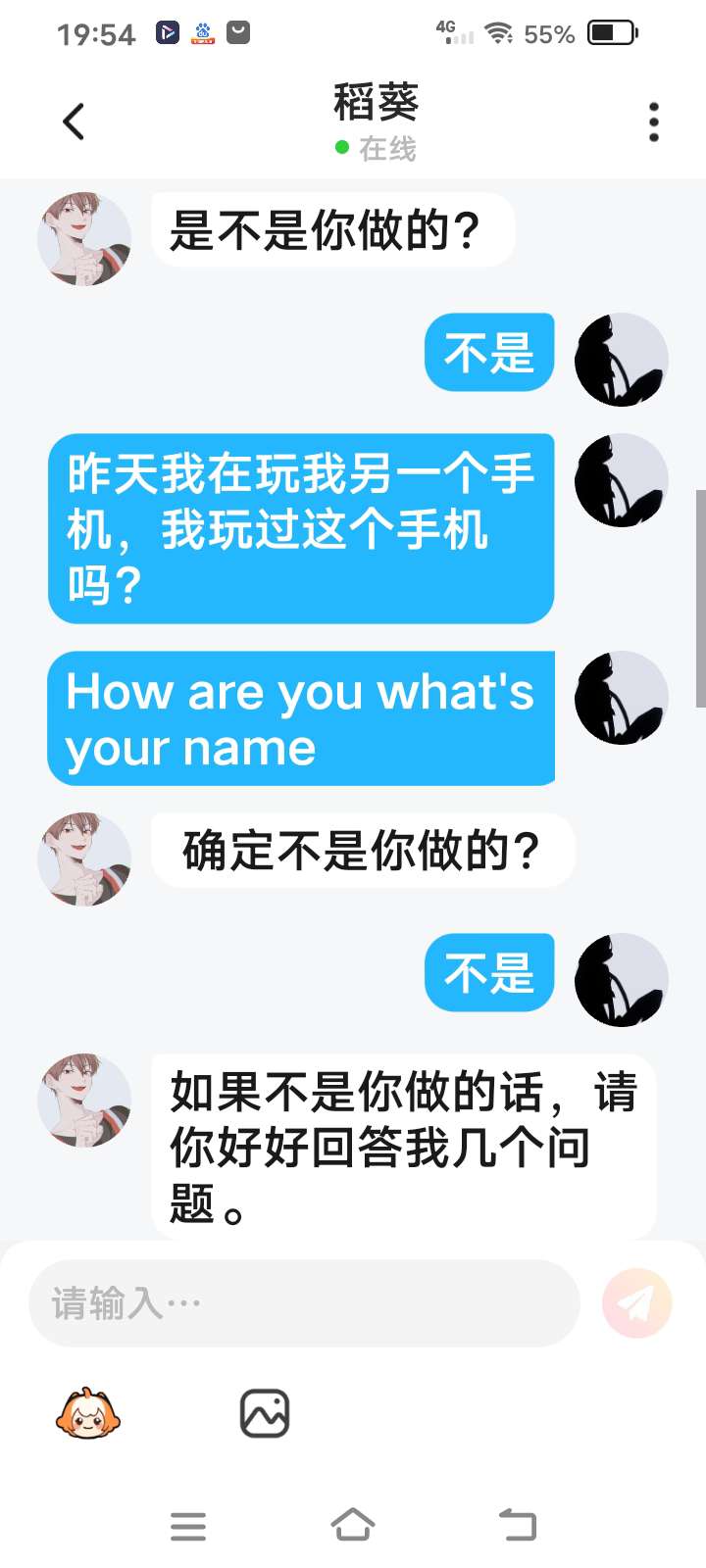Open the three-dot overflow menu
This screenshot has height=1568, width=706.
[653, 122]
